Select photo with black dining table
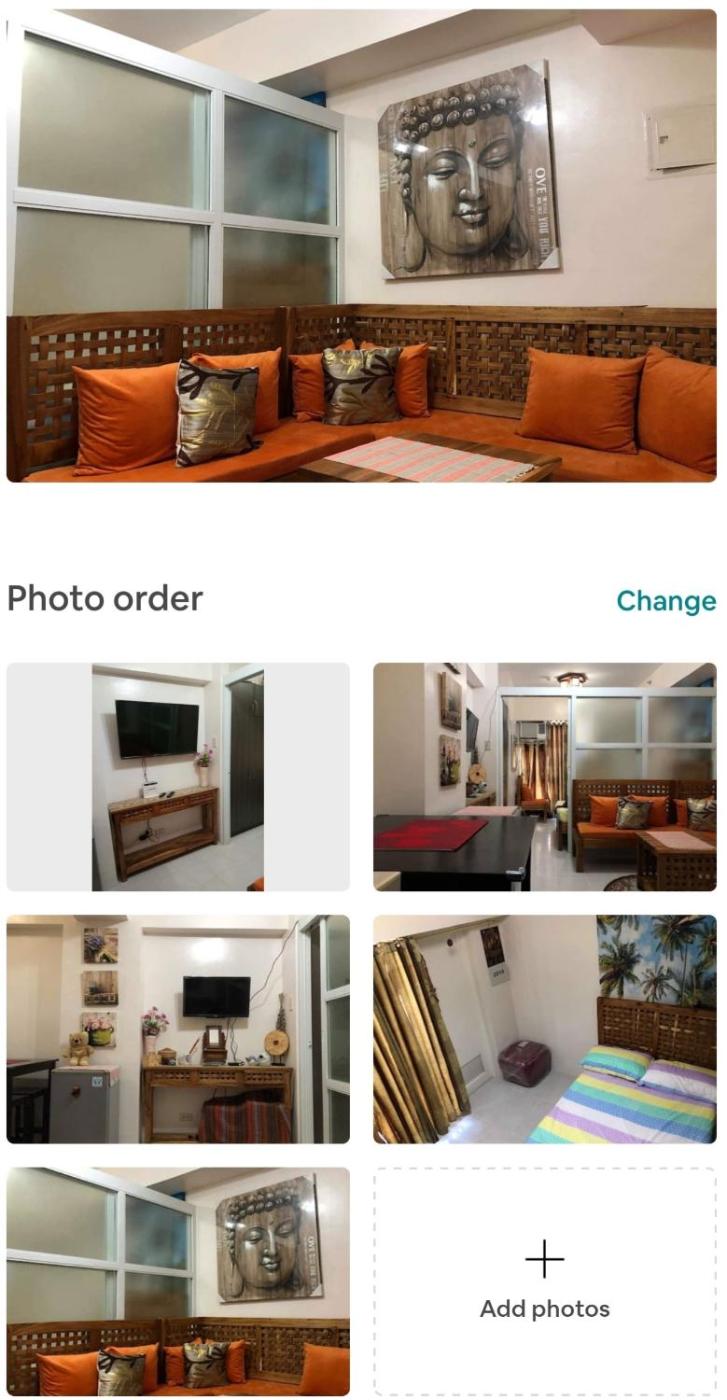This screenshot has width=727, height=1400. coord(544,776)
